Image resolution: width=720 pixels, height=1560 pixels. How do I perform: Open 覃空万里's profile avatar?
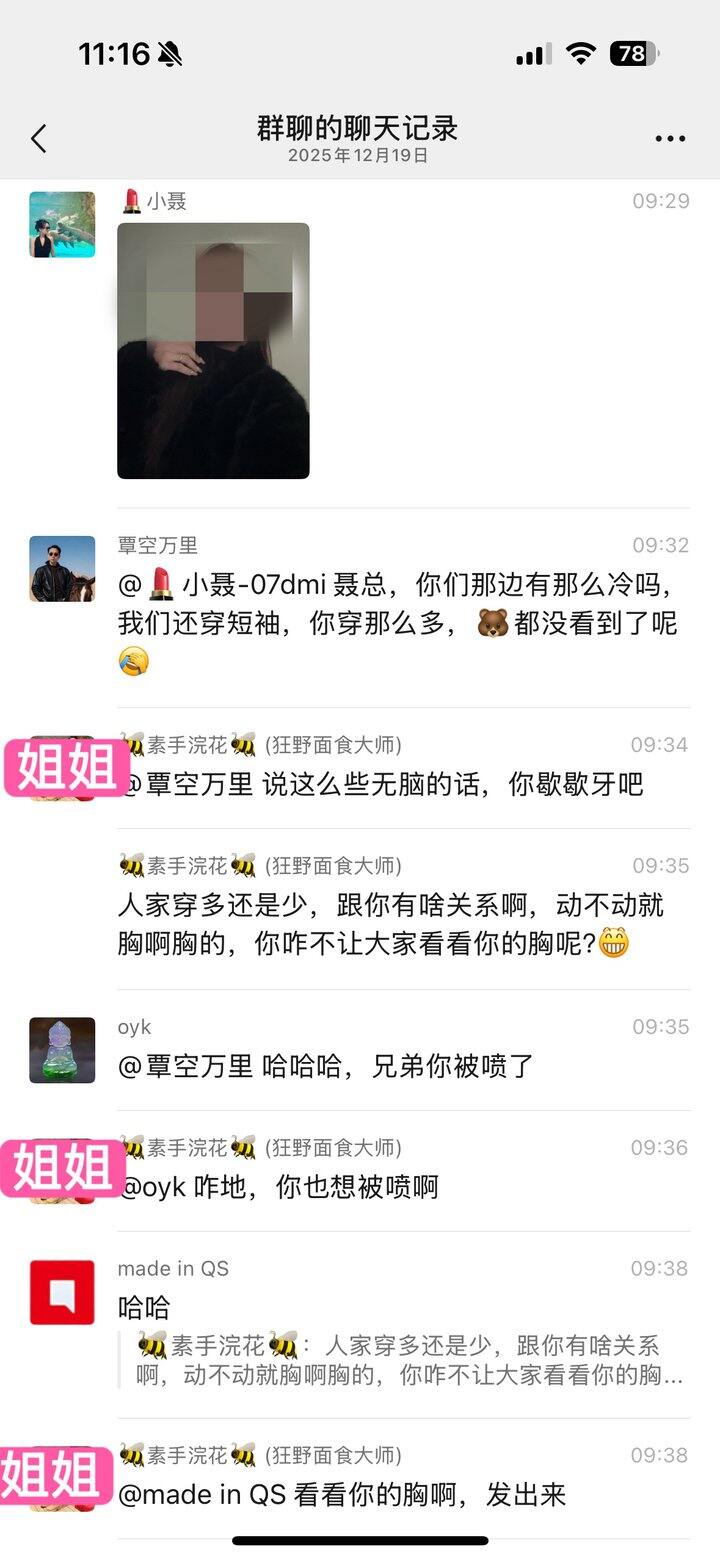62,568
